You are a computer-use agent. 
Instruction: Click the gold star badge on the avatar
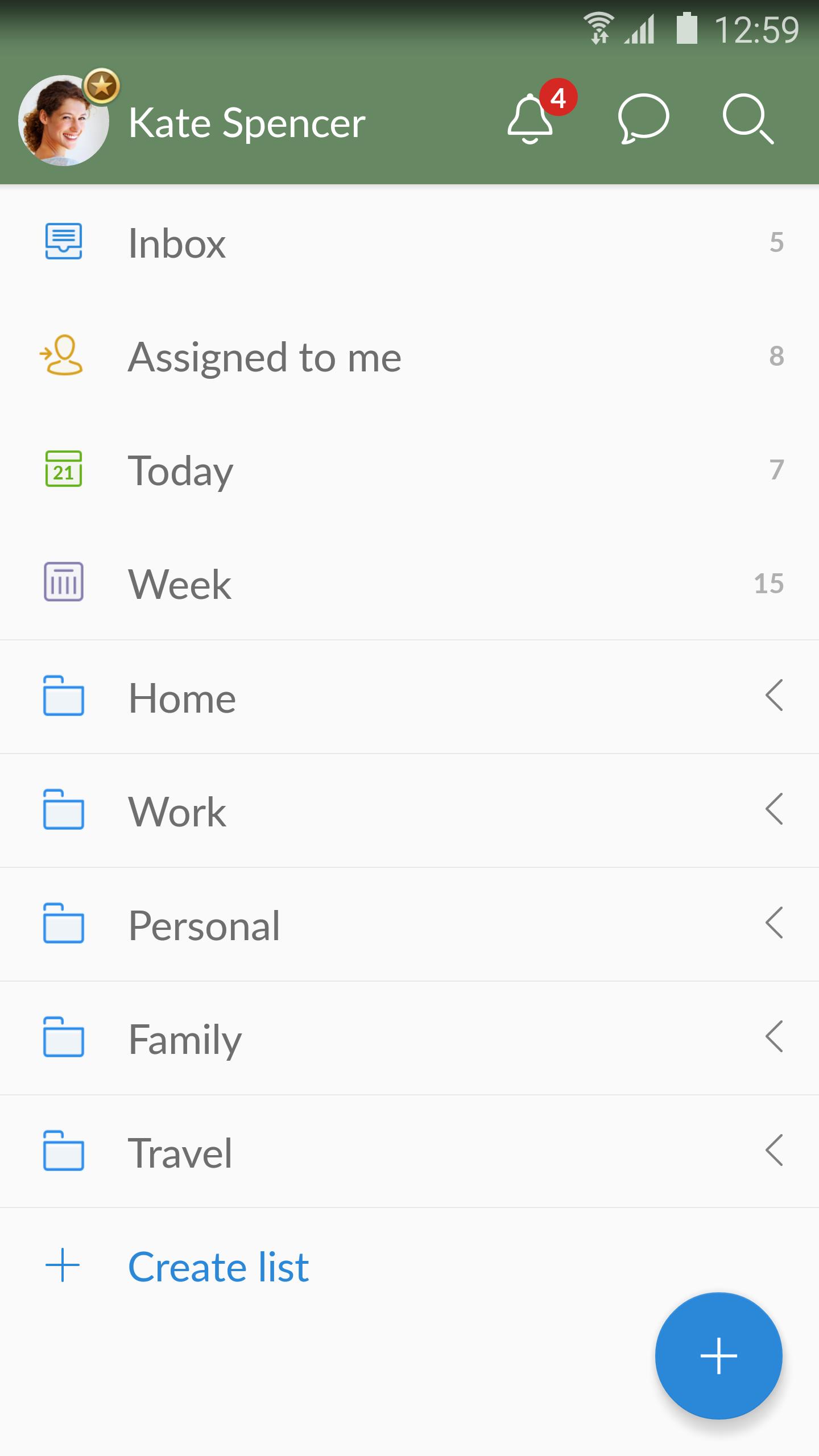pyautogui.click(x=102, y=86)
